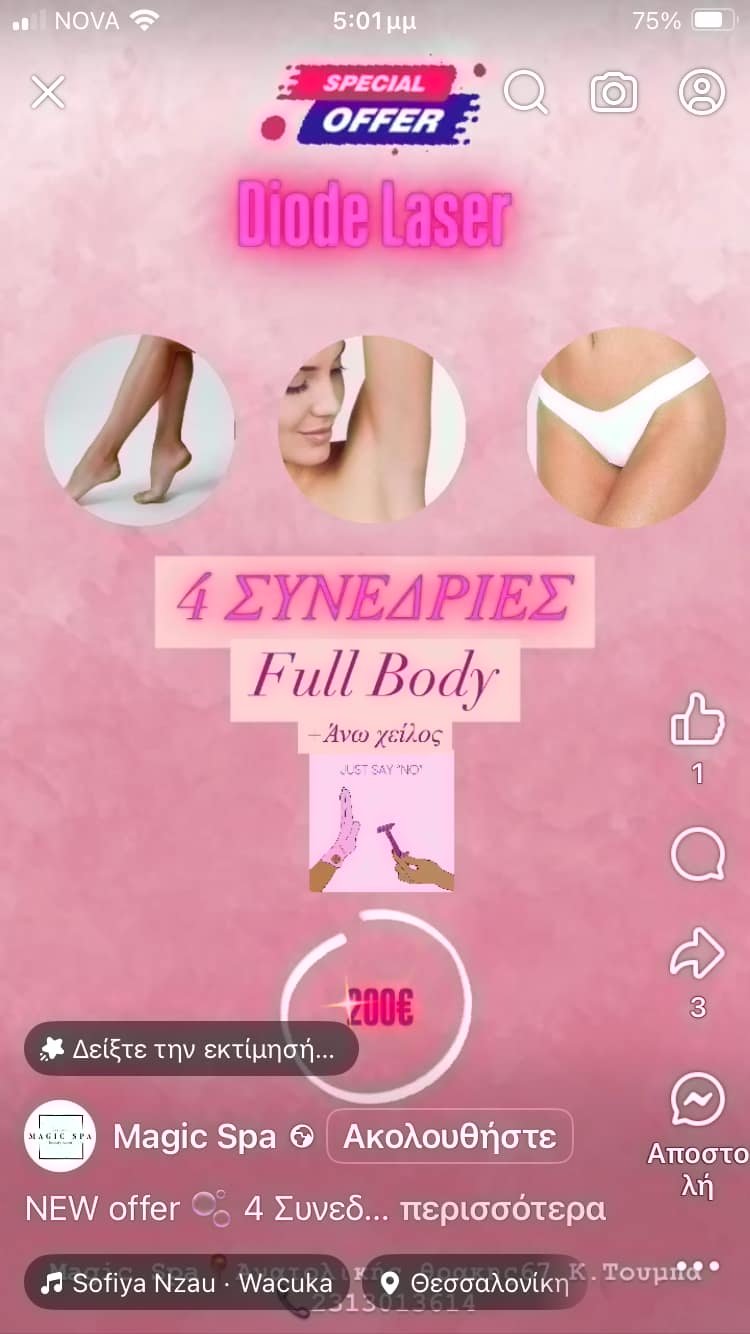Open the search magnifier icon
The image size is (750, 1334).
[525, 93]
